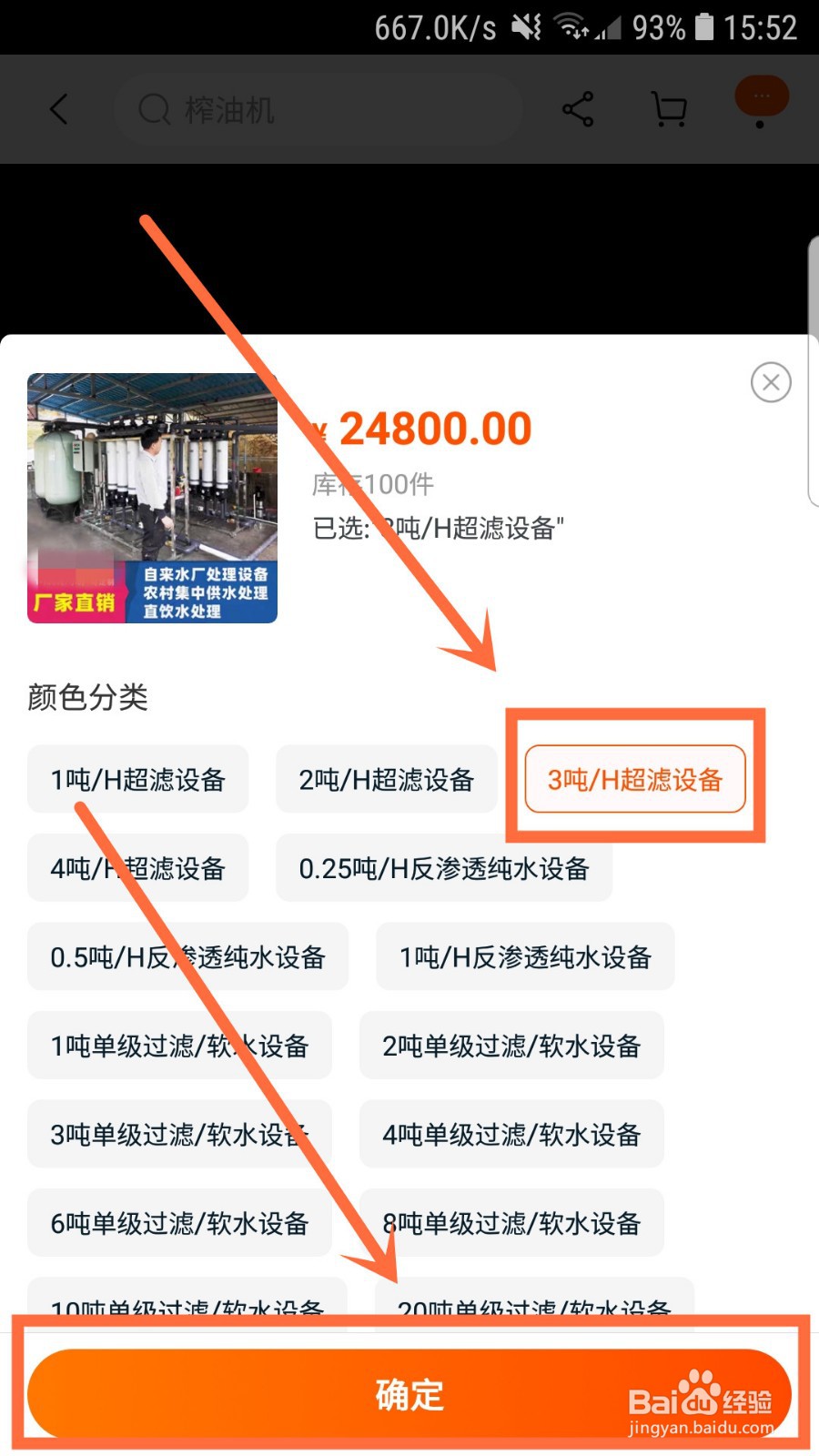This screenshot has height=1456, width=819.
Task: Select the 2吨/H超滤设备 option
Action: [x=386, y=780]
